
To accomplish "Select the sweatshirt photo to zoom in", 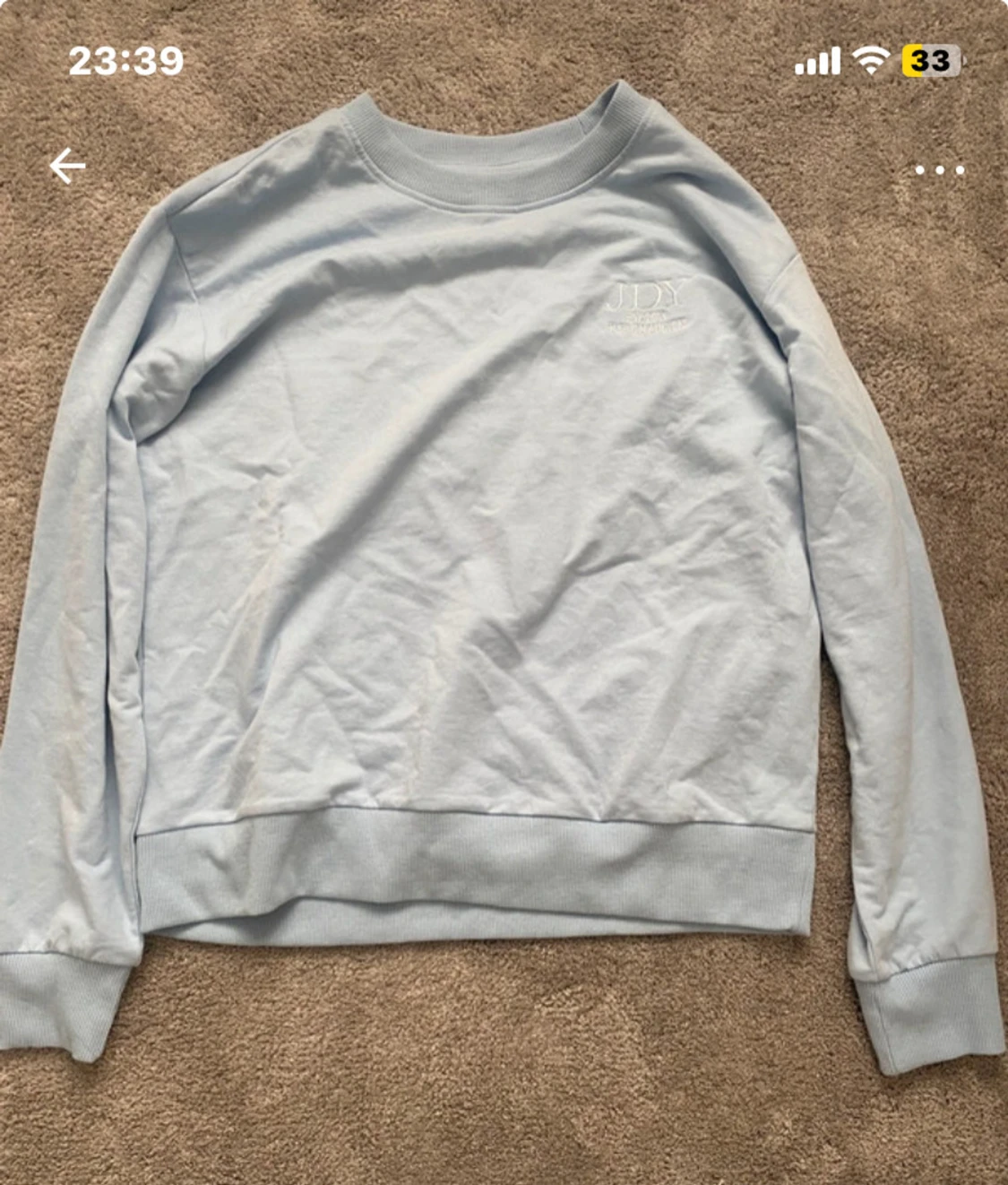I will coord(502,592).
